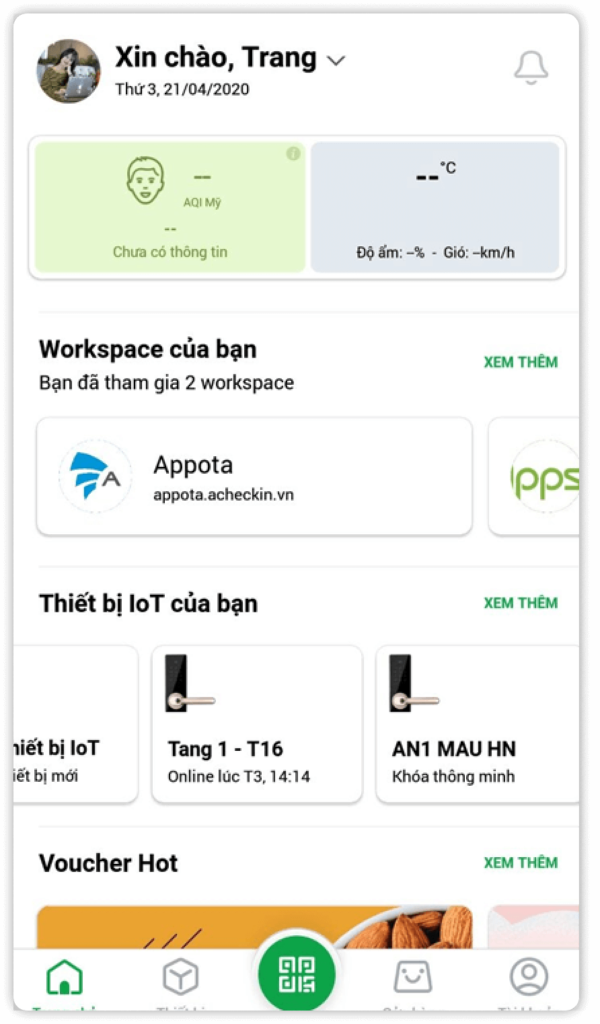Viewport: 600px width, 1024px height.
Task: See more IoT devices via XEM THÊM
Action: pyautogui.click(x=520, y=603)
